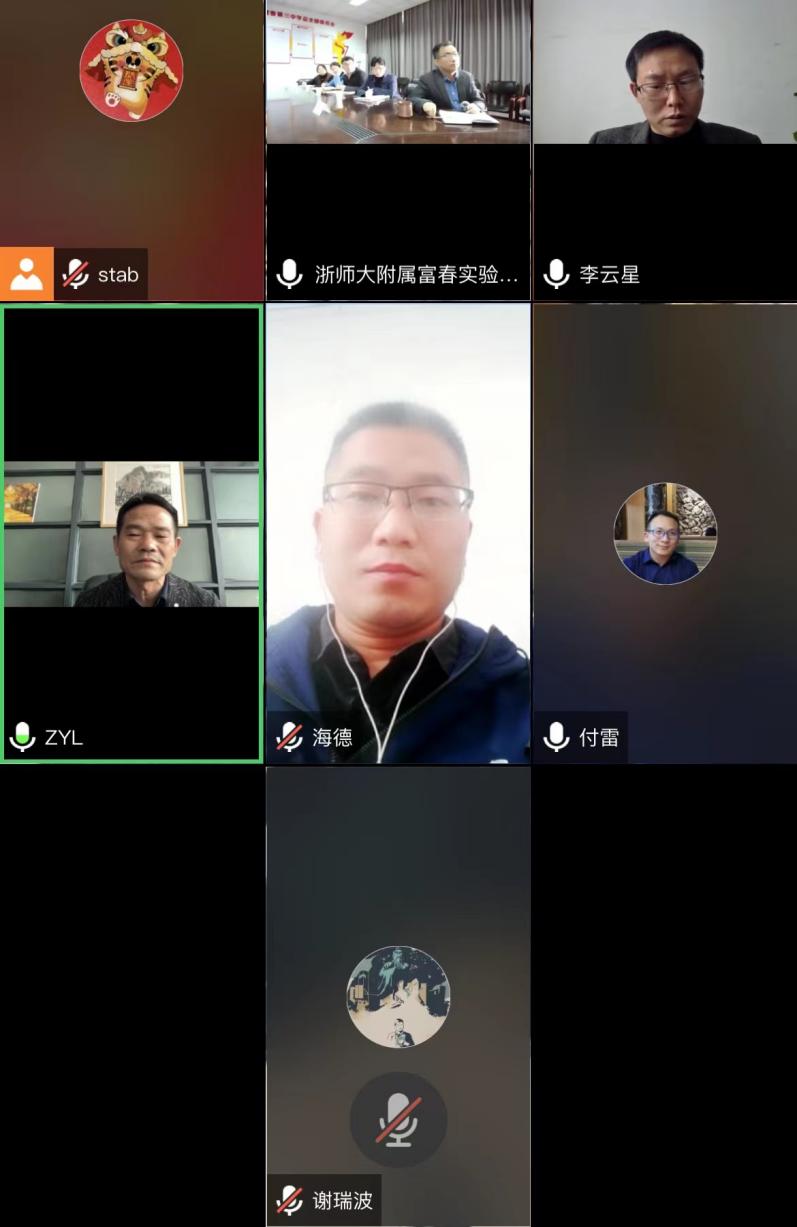Select the stab participant tile
This screenshot has height=1227, width=797.
click(x=132, y=150)
